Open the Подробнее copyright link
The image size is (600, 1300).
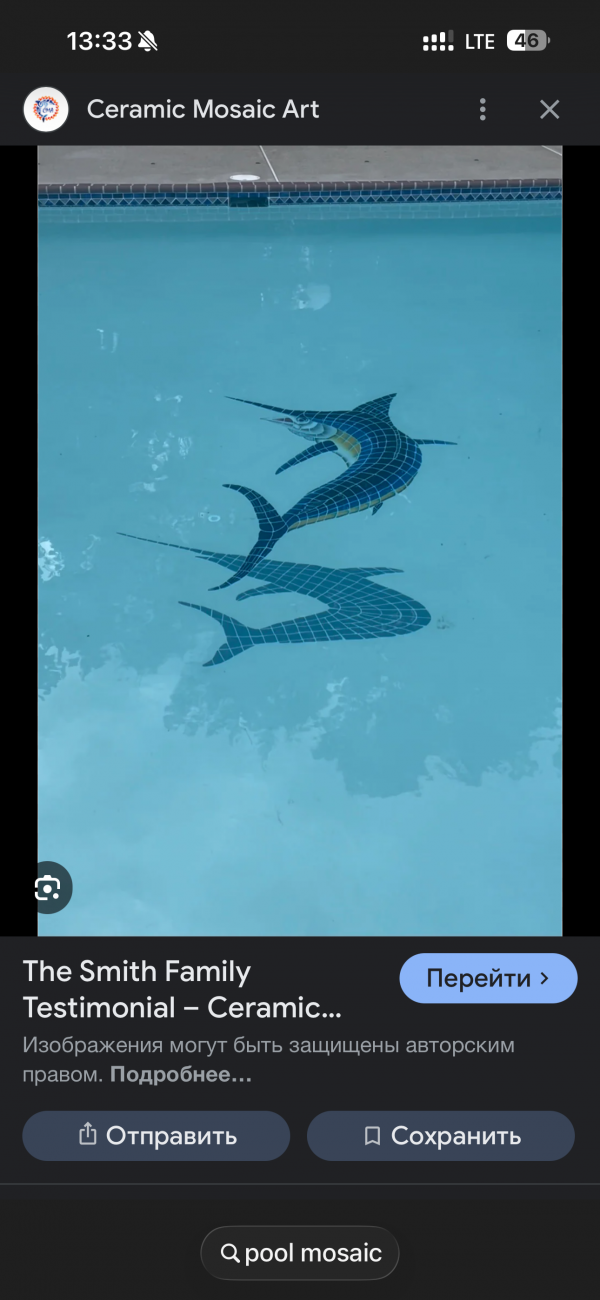(x=180, y=1075)
